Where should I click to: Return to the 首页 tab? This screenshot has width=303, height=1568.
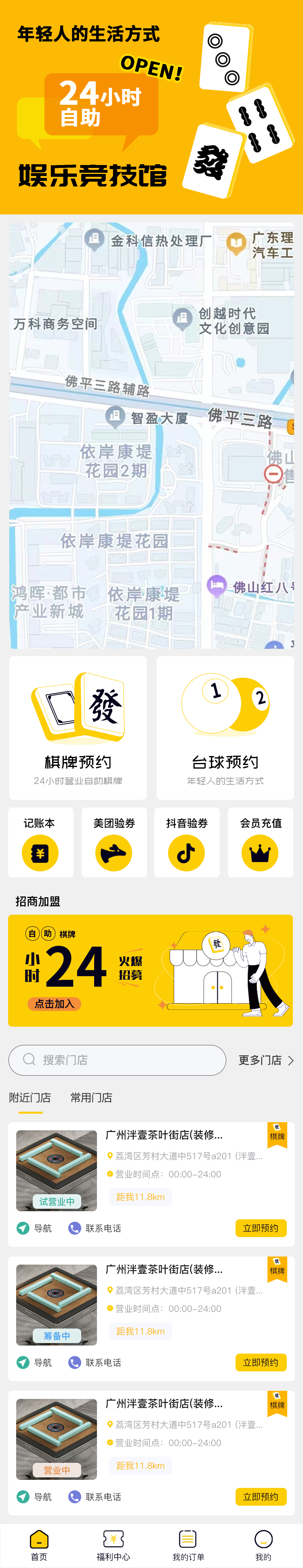point(39,1545)
